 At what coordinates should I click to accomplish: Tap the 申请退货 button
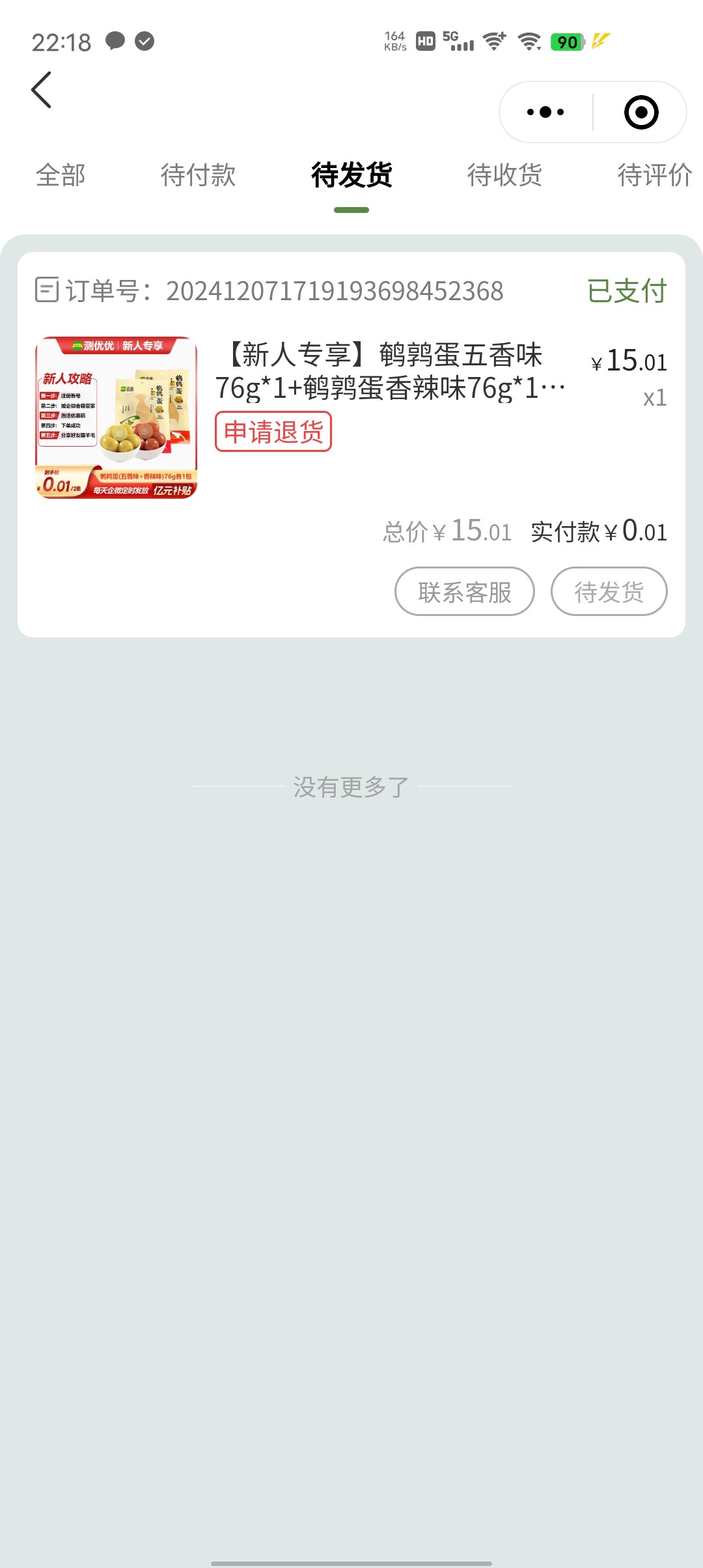[273, 432]
